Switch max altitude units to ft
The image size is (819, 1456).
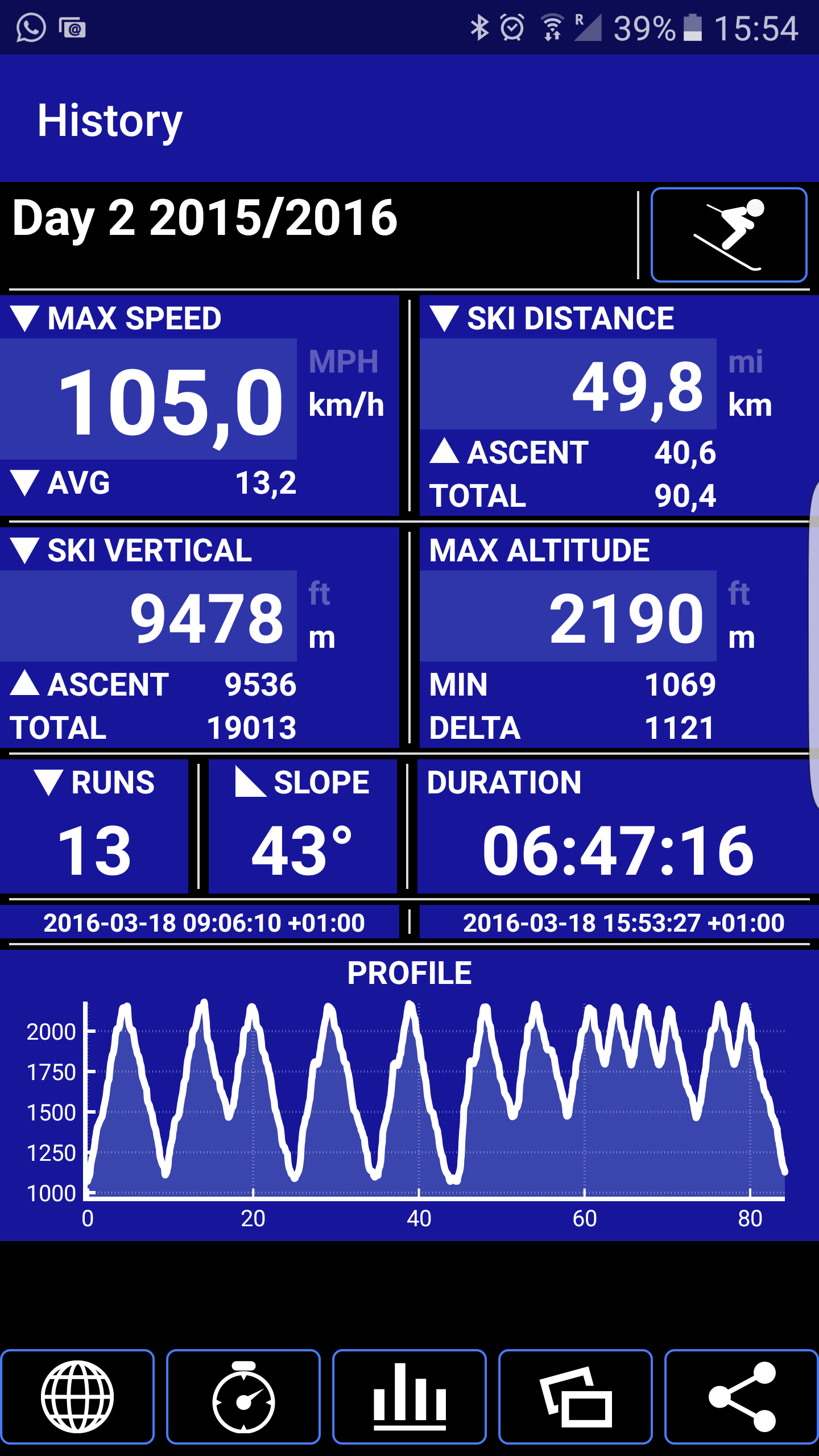click(x=739, y=594)
